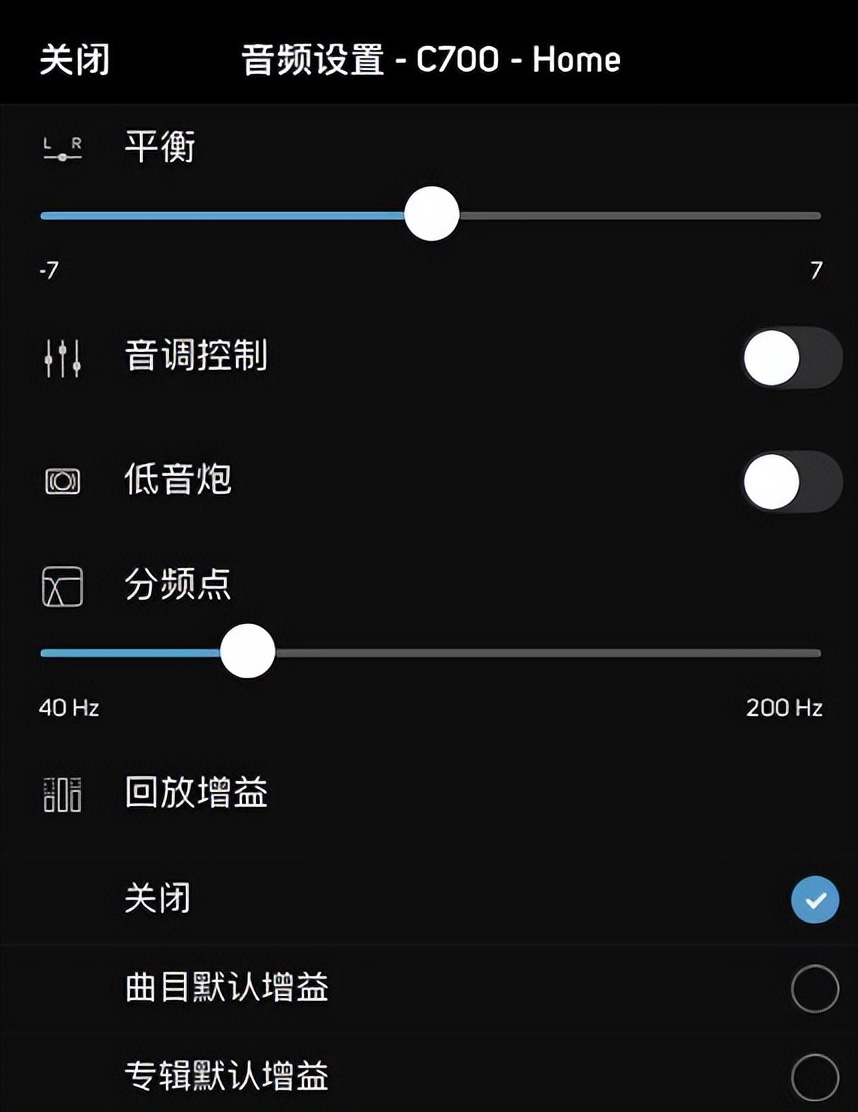The width and height of the screenshot is (858, 1112).
Task: Select the tone control sliders icon
Action: (61, 357)
